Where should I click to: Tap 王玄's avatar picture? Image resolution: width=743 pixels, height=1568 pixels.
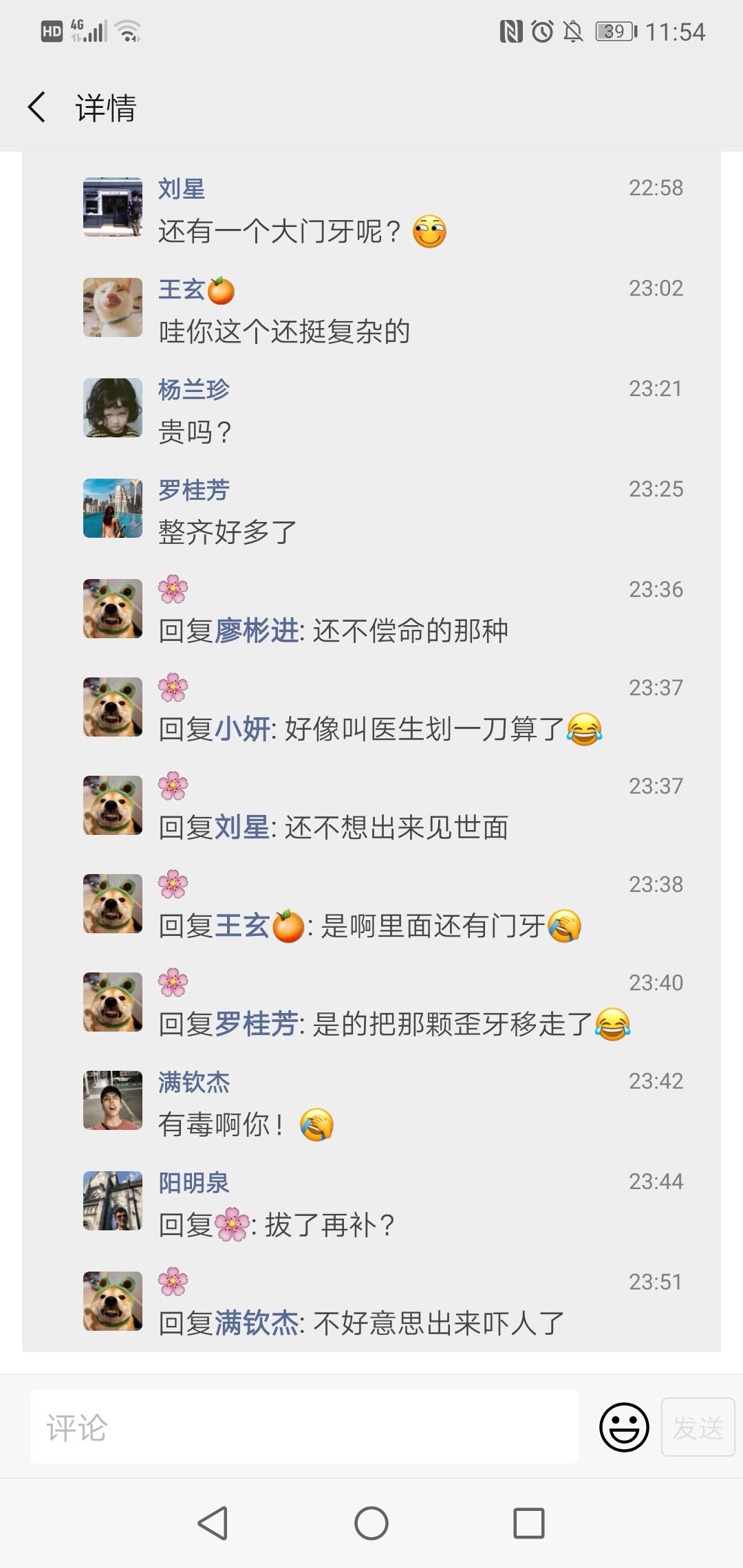[x=113, y=307]
